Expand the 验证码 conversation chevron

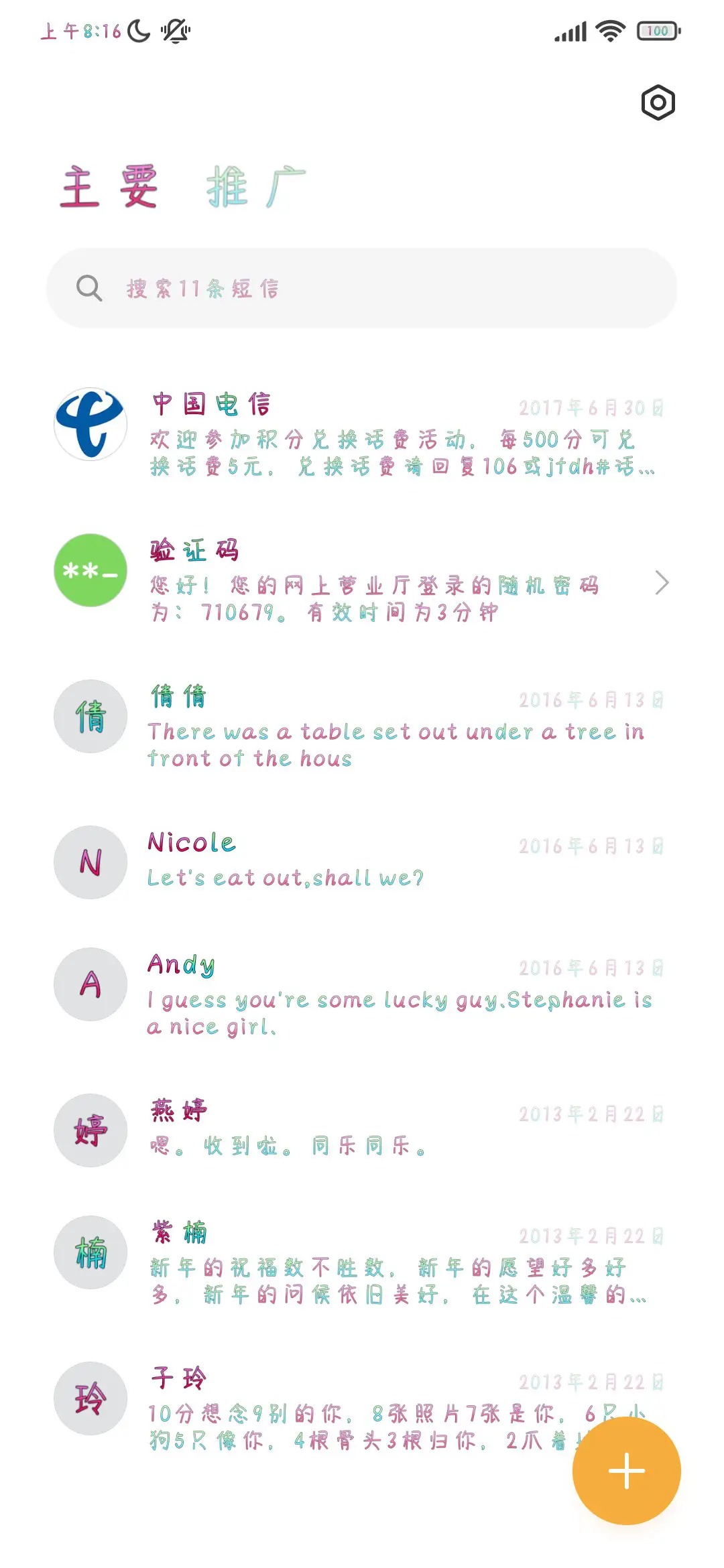coord(662,583)
